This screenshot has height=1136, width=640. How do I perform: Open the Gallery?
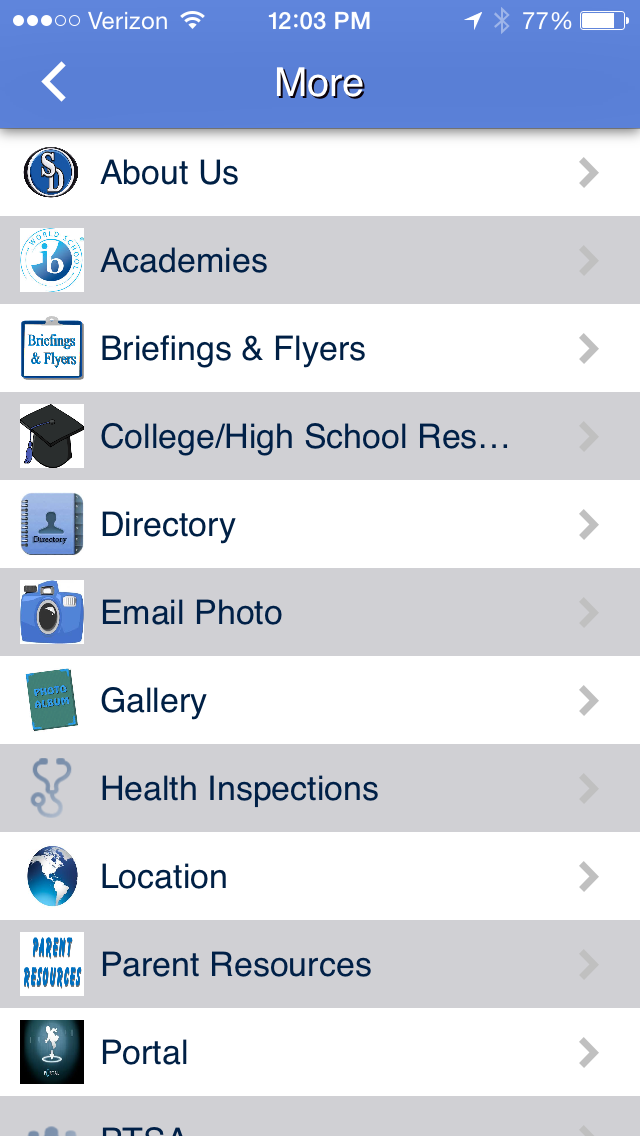click(320, 700)
